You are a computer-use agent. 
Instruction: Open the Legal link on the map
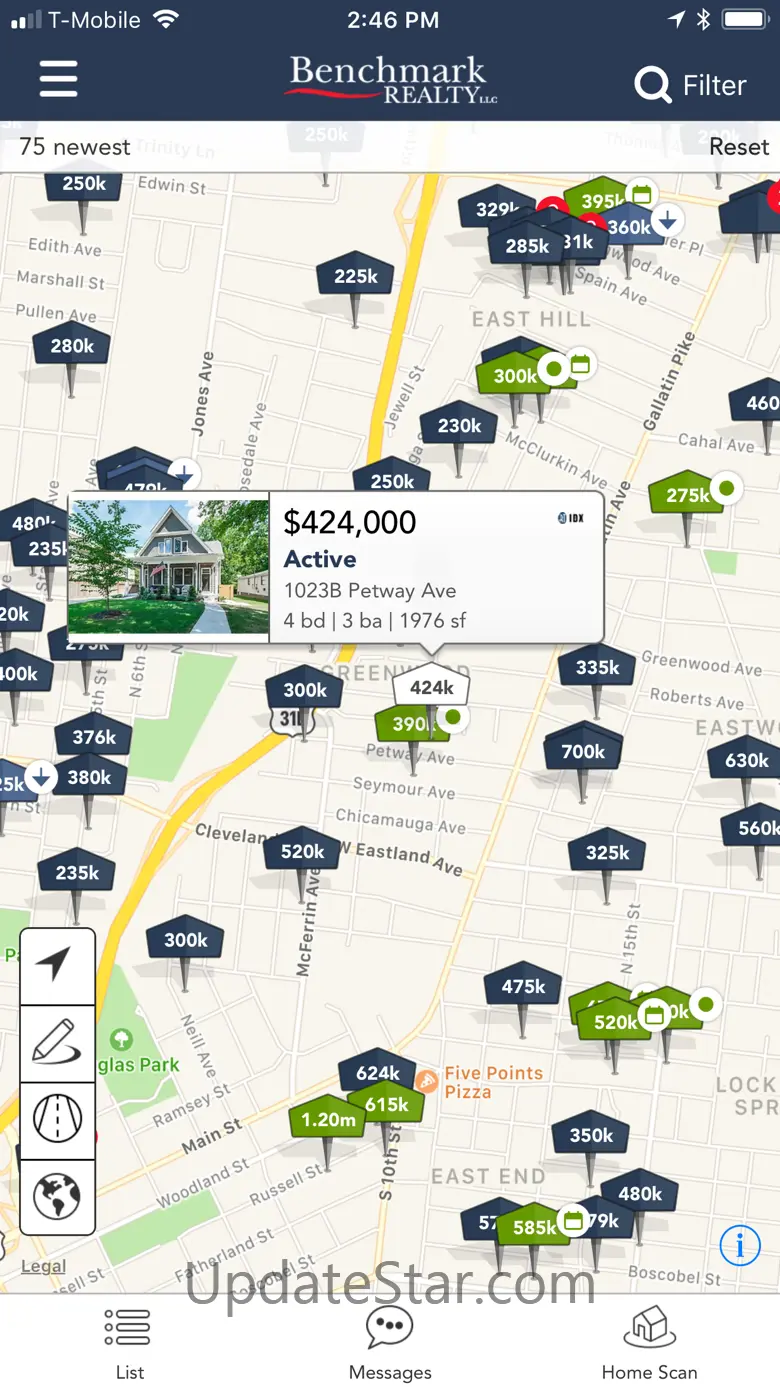coord(43,1267)
